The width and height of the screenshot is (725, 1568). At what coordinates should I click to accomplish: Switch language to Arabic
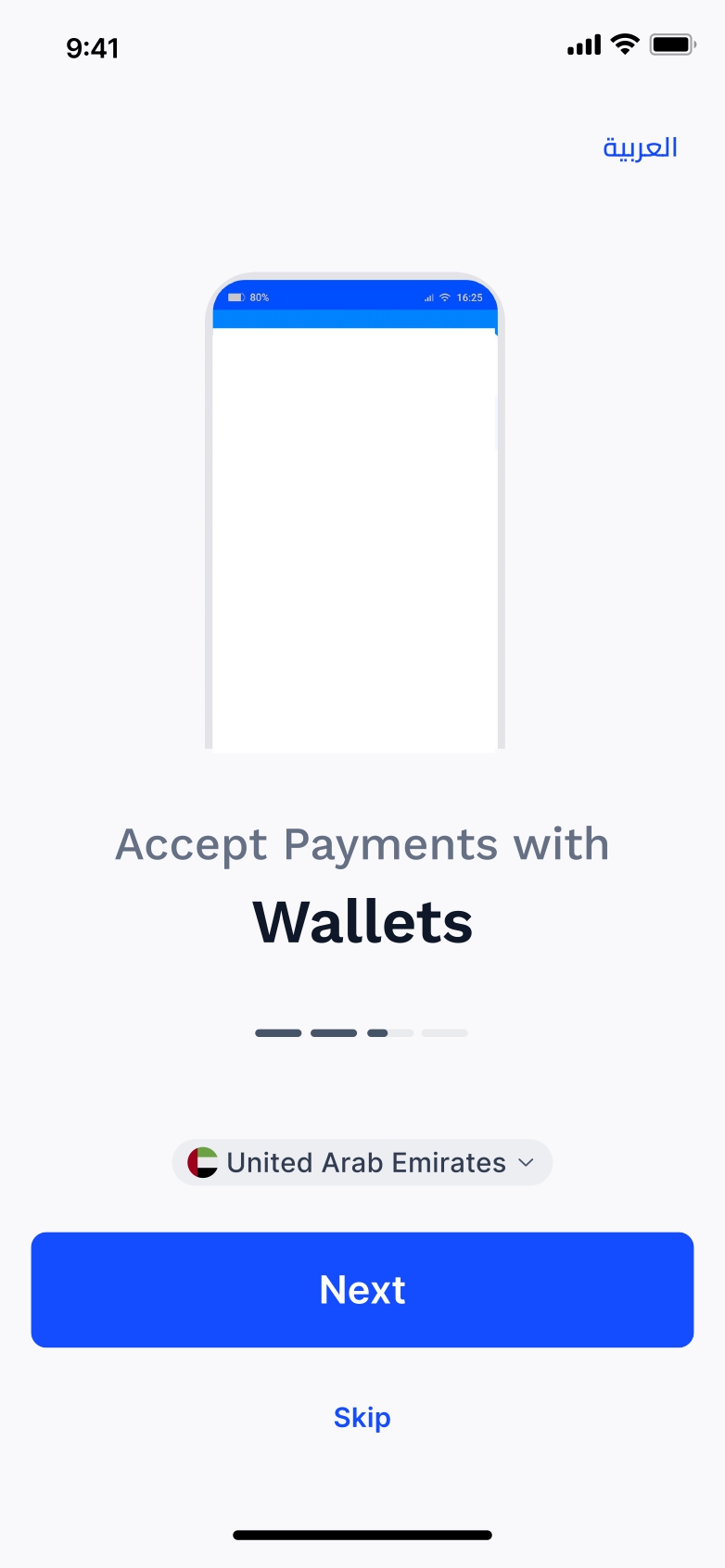pyautogui.click(x=640, y=147)
